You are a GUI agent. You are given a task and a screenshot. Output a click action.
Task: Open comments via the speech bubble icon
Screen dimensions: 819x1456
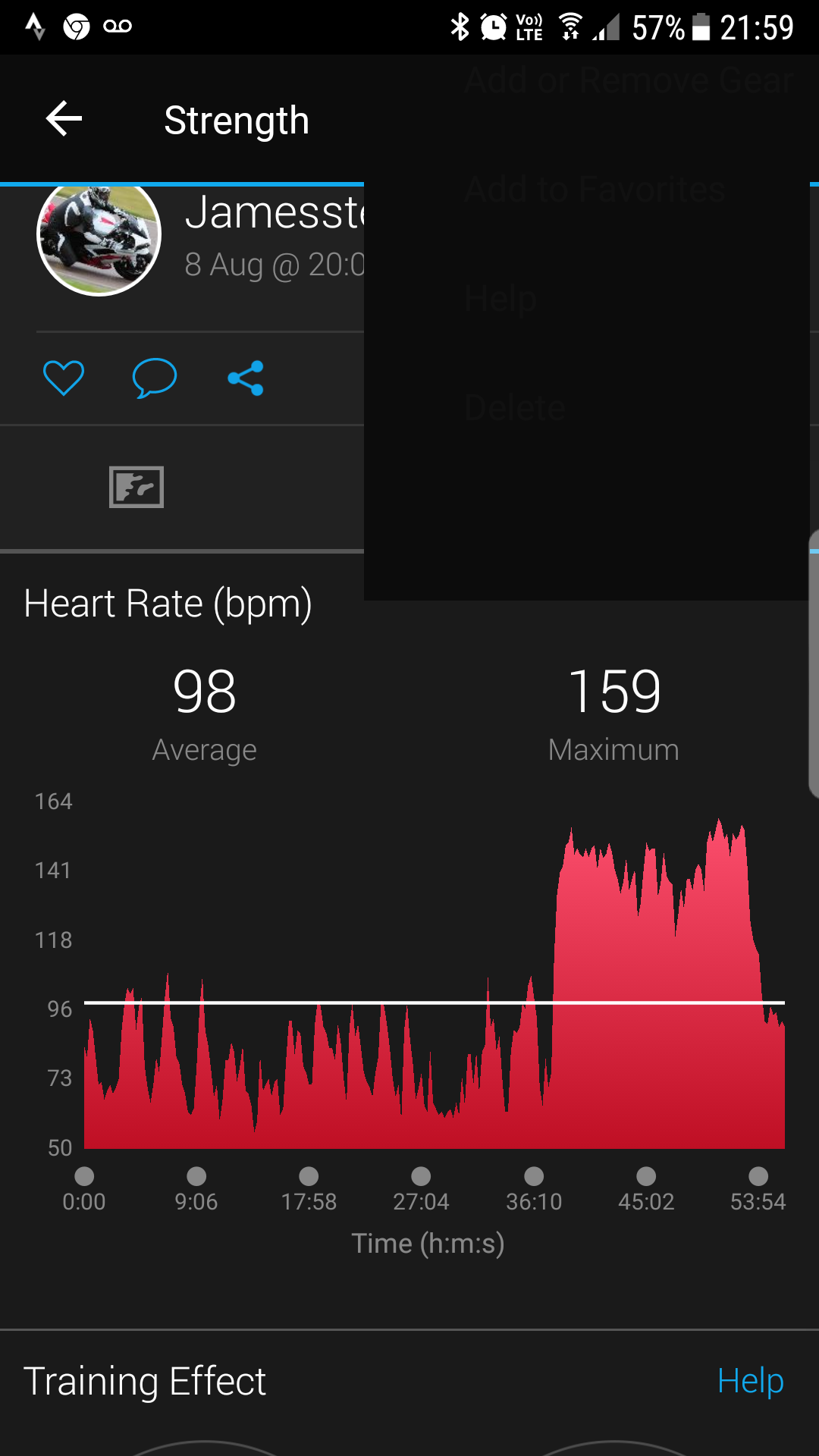coord(155,378)
